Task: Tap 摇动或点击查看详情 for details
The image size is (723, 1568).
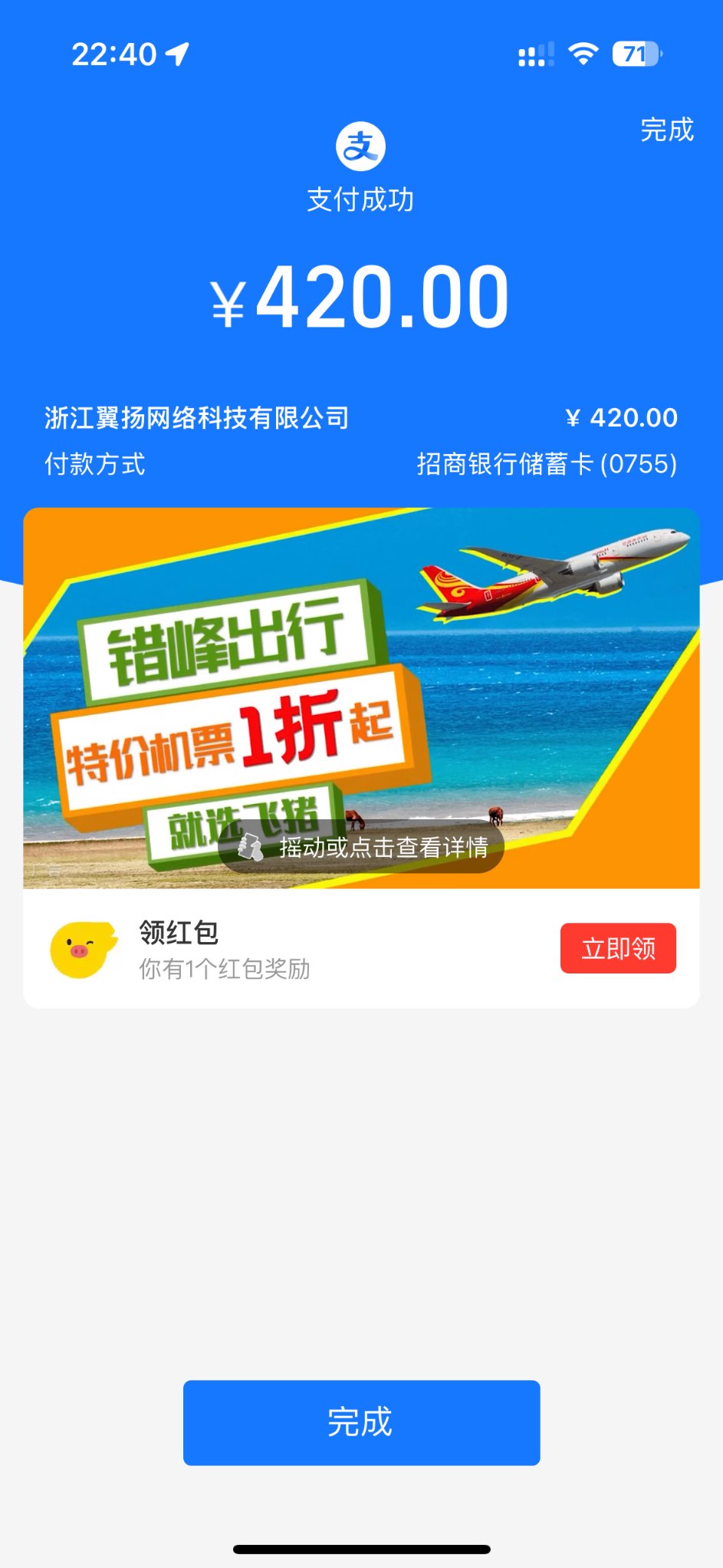Action: click(x=361, y=847)
